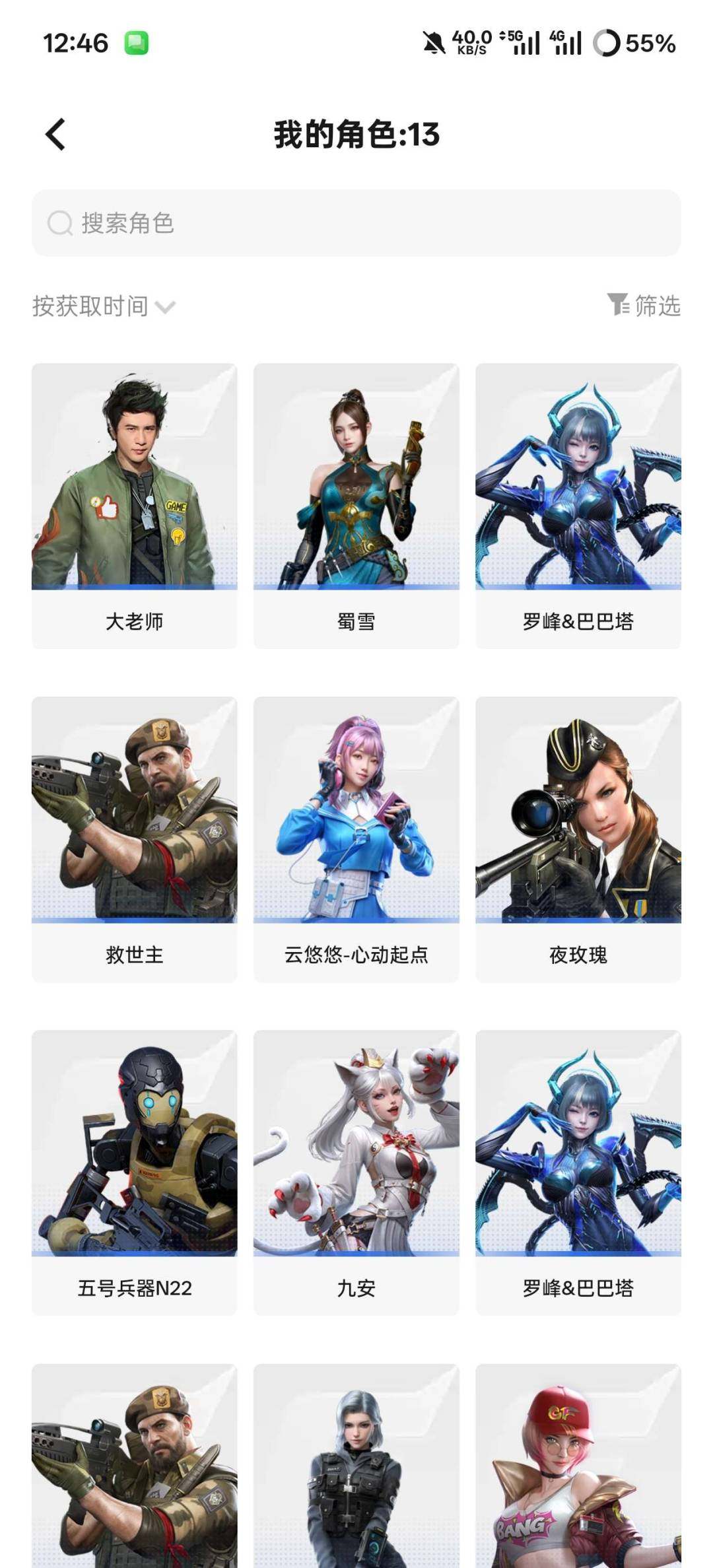
Task: Tap the clock showing 12:46
Action: (75, 42)
